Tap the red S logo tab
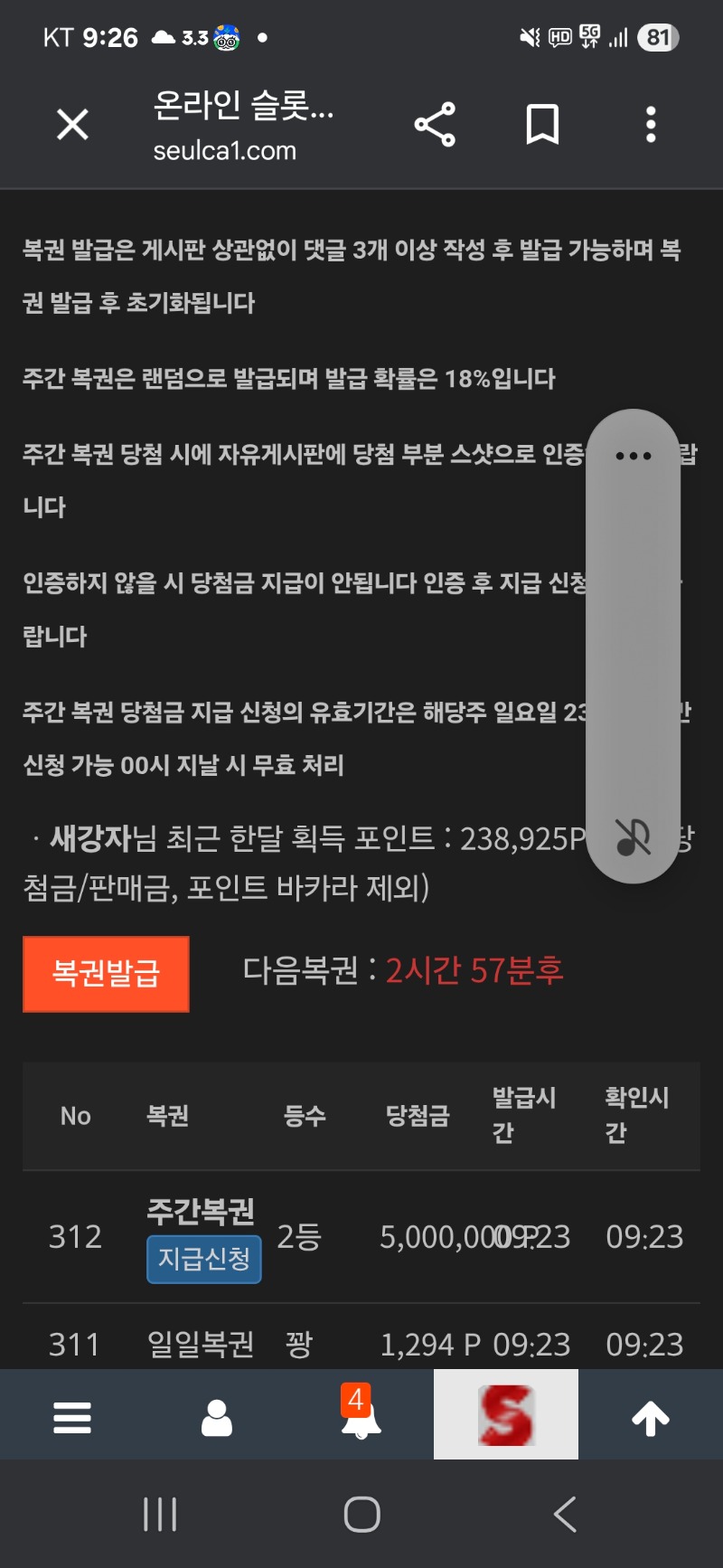The height and width of the screenshot is (1568, 723). point(506,1415)
